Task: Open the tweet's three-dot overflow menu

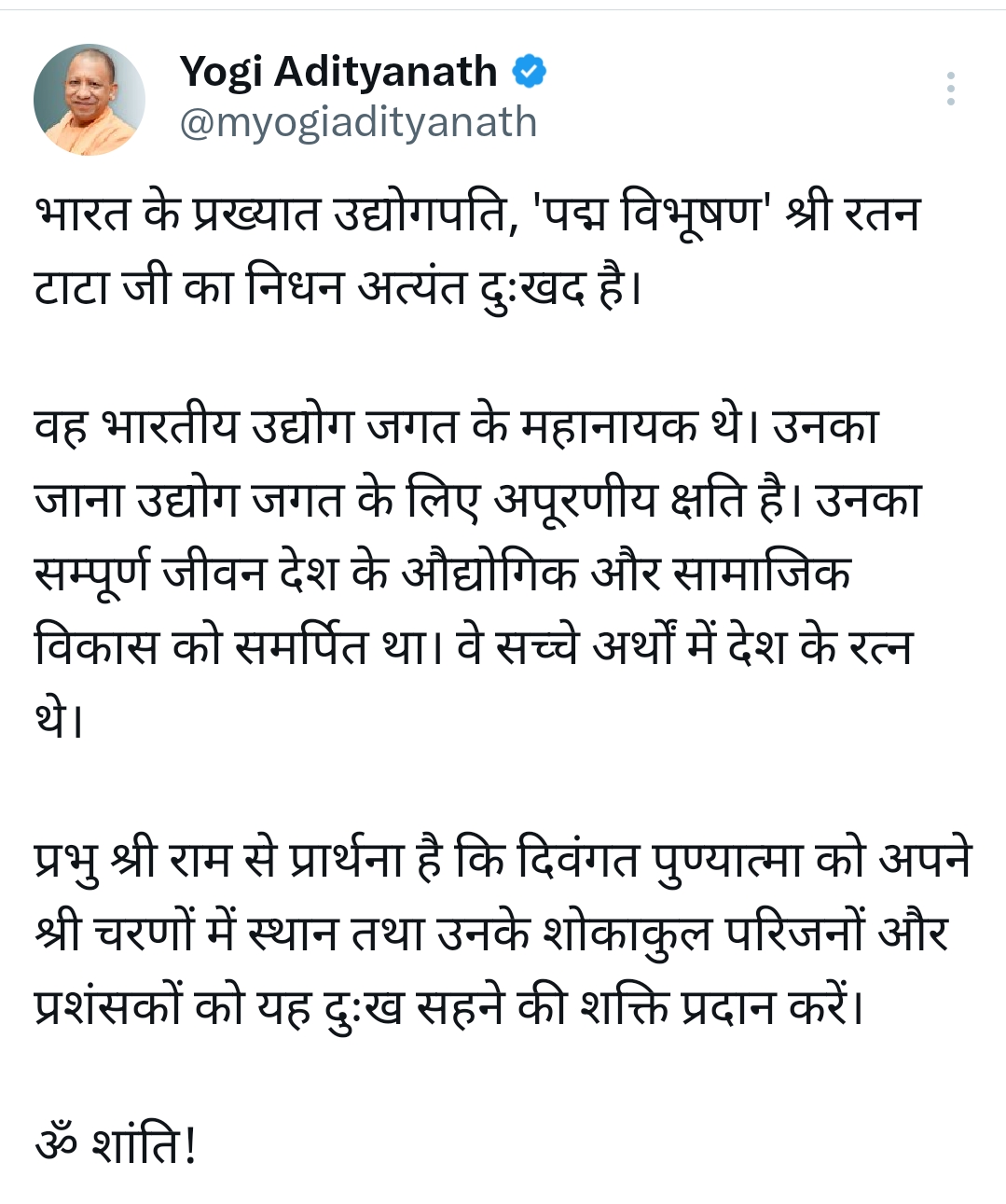Action: tap(950, 89)
